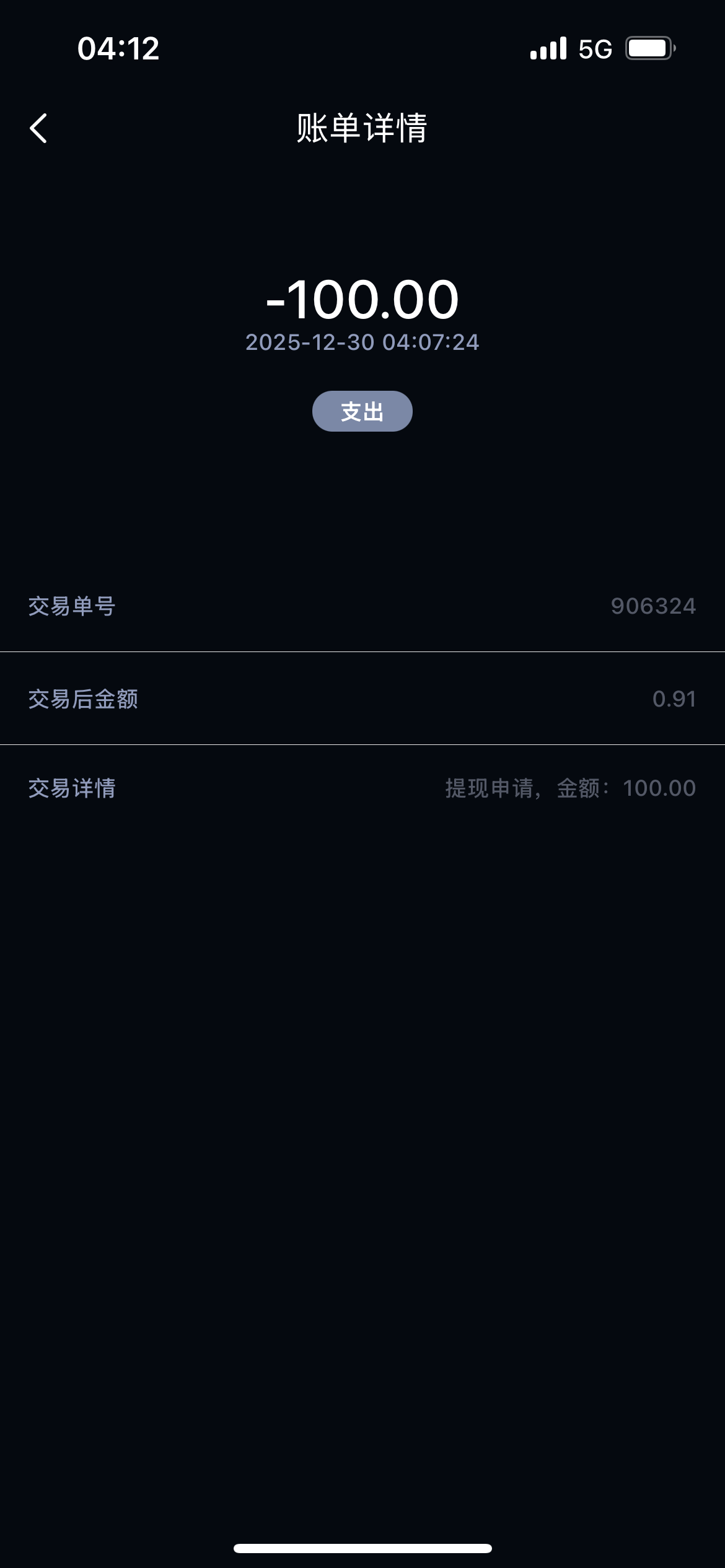This screenshot has height=1568, width=725.
Task: Tap the 支出 expense type badge
Action: tap(362, 410)
